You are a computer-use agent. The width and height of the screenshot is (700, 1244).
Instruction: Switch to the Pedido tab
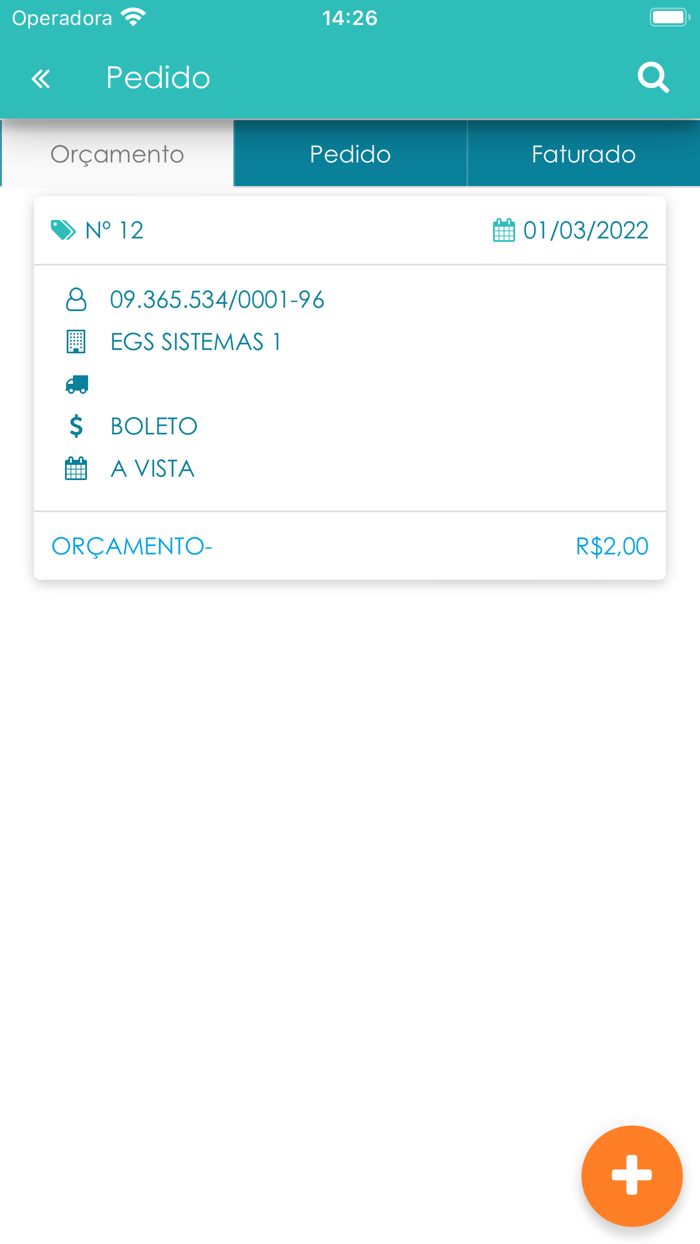point(350,154)
